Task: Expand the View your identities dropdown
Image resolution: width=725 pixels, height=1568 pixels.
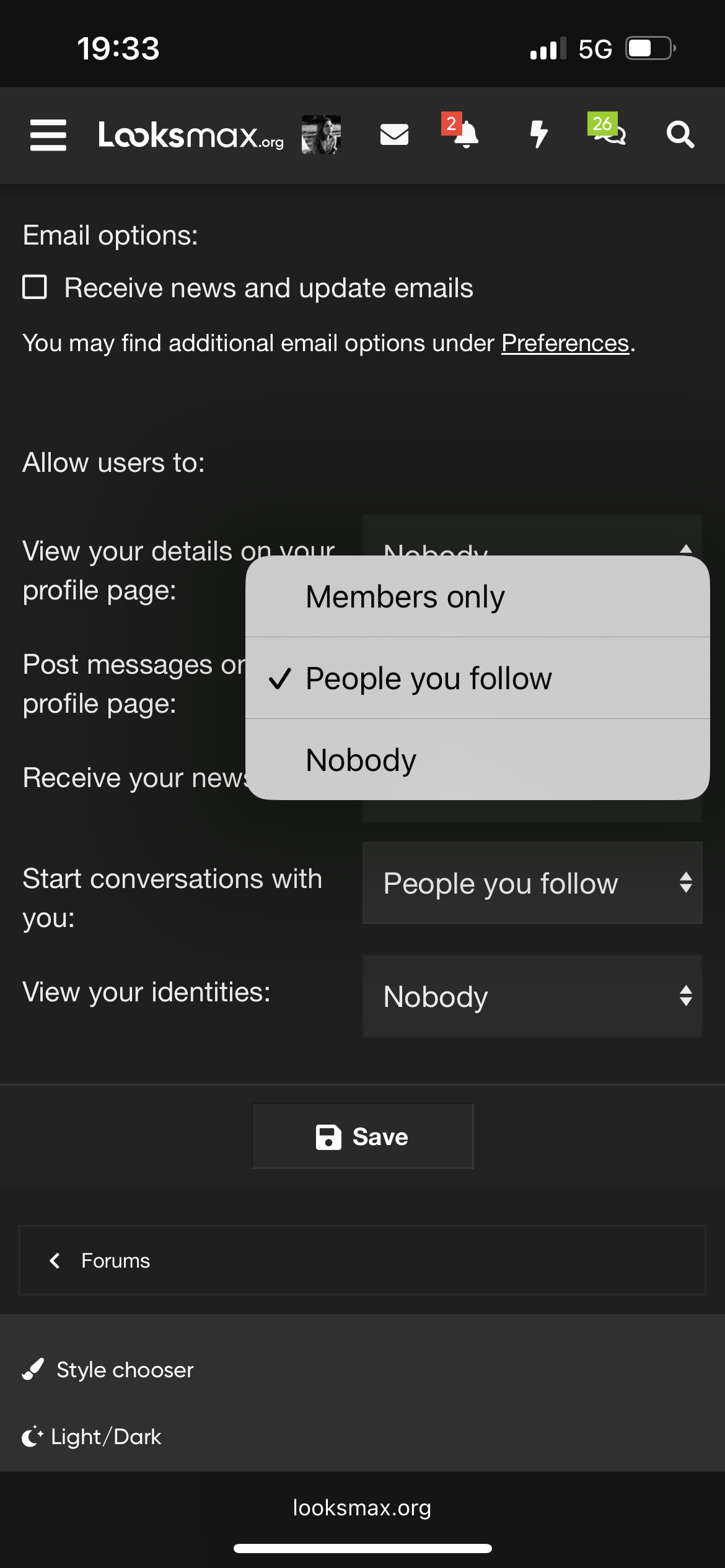Action: click(x=532, y=996)
